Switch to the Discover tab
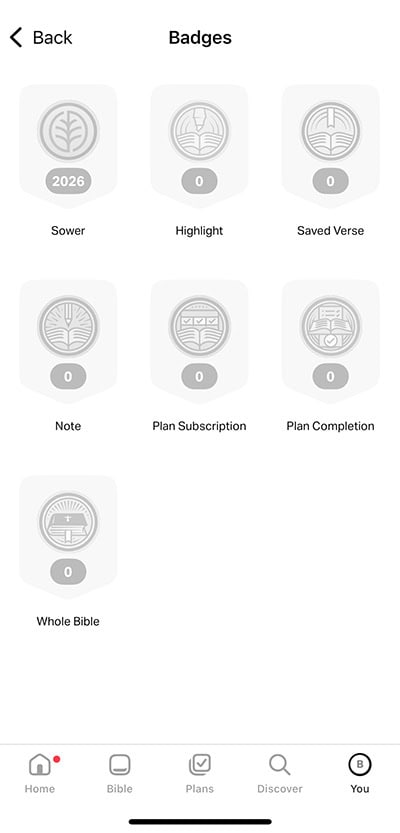Viewport: 400px width, 833px height. point(279,774)
